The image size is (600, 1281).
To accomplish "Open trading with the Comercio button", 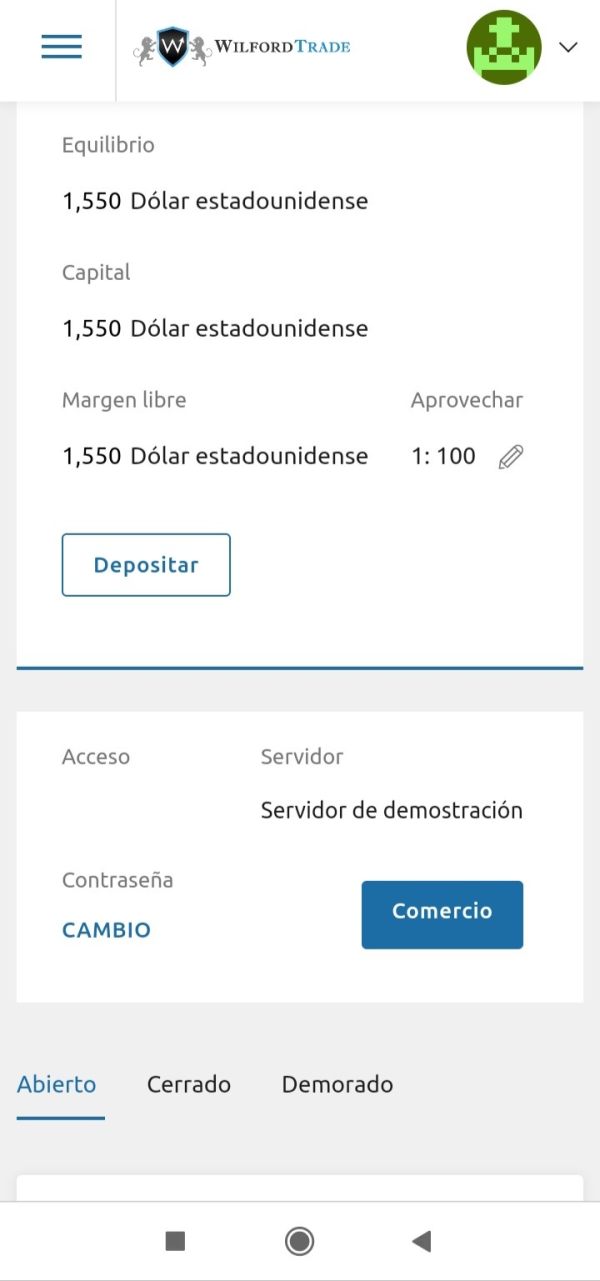I will 442,914.
